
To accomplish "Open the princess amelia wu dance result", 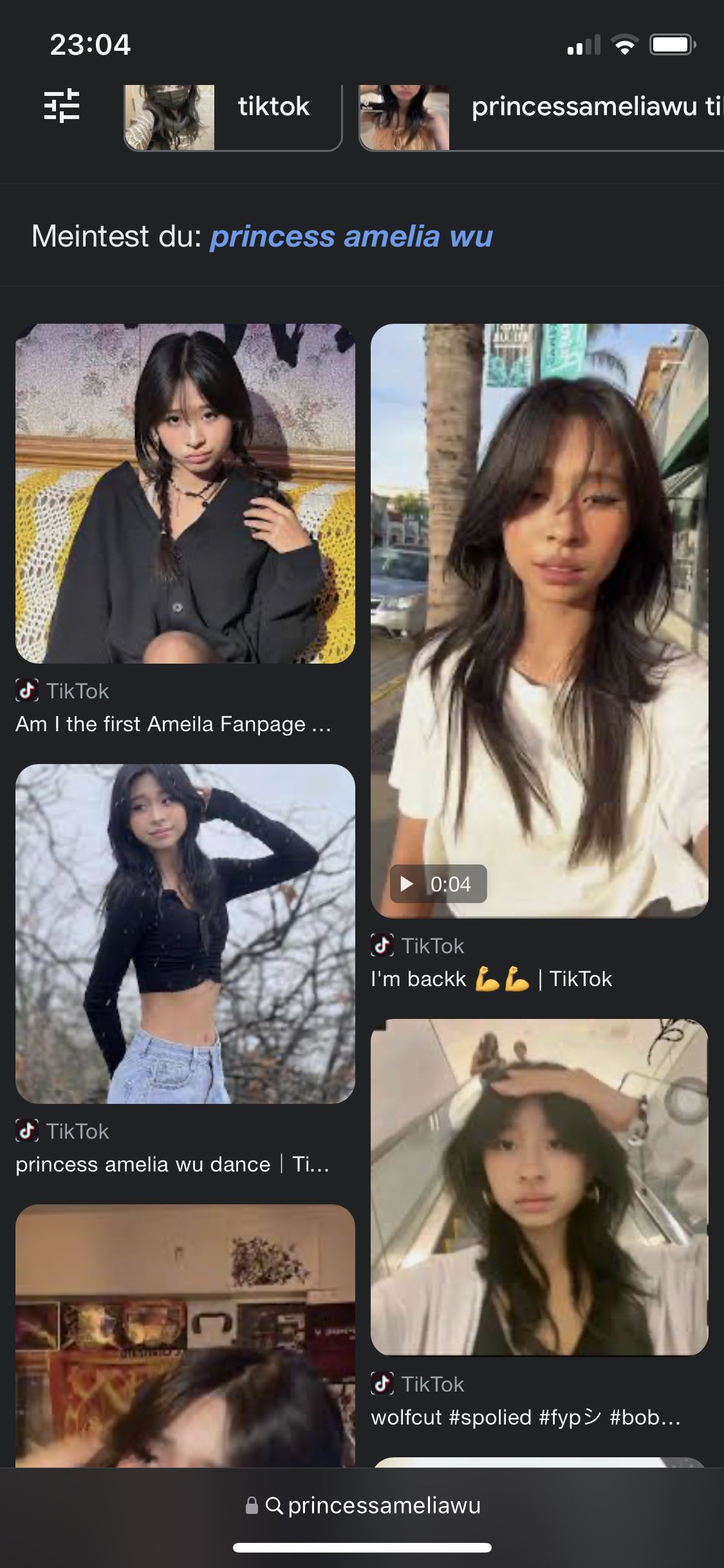I will point(185,933).
